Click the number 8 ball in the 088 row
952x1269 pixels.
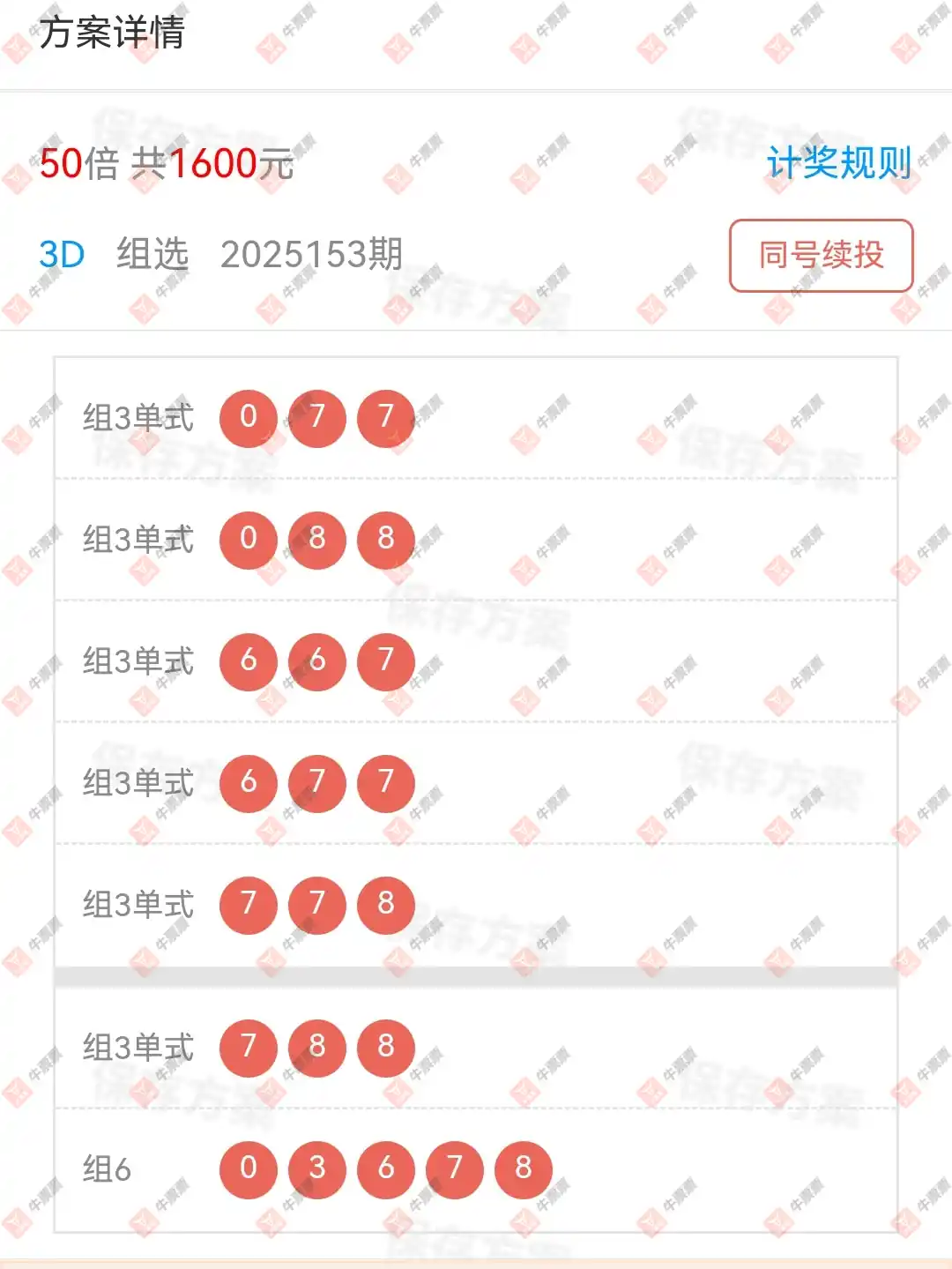pyautogui.click(x=316, y=540)
